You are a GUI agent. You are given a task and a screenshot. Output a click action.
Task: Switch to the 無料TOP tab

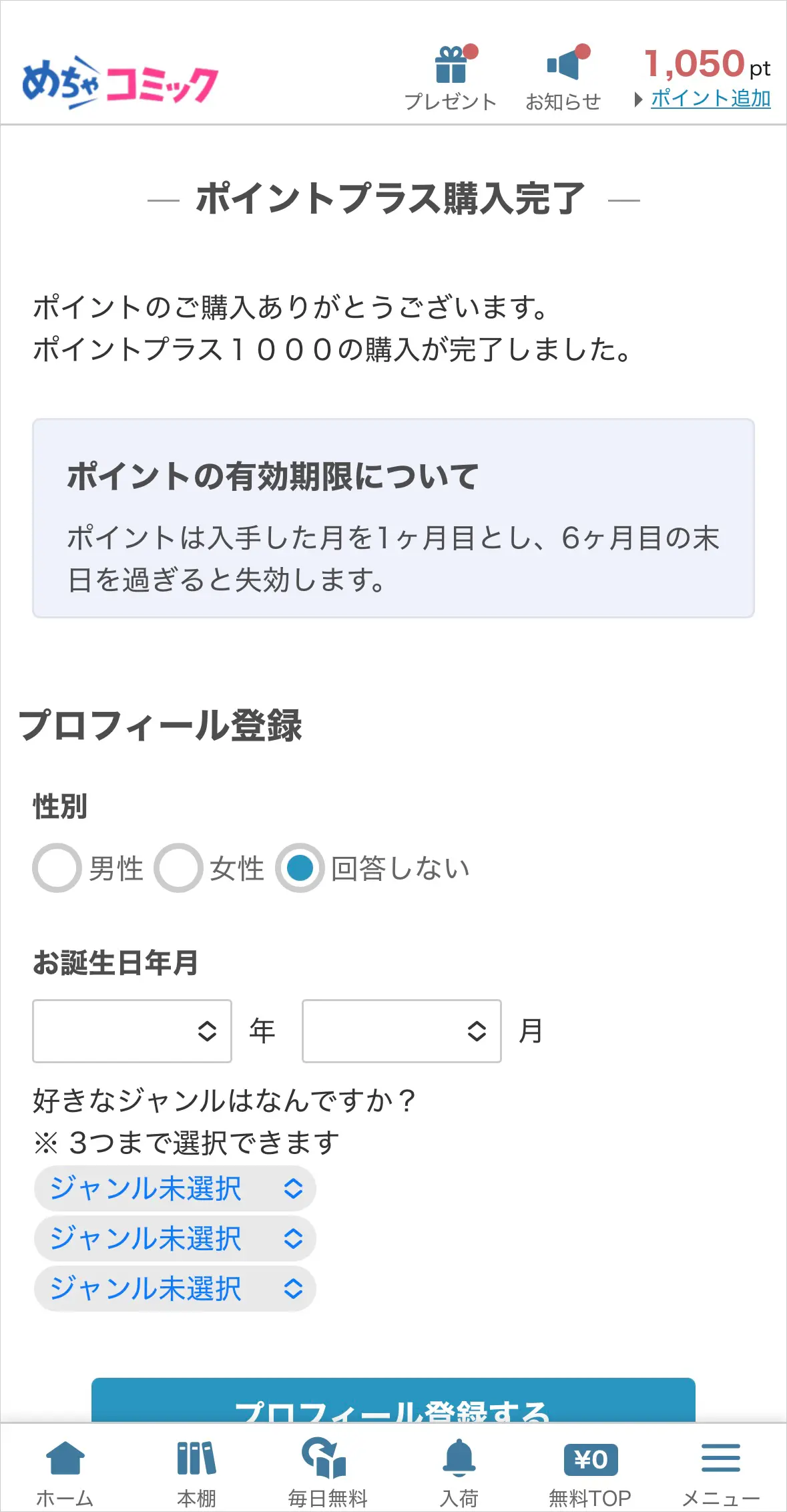click(x=590, y=1469)
